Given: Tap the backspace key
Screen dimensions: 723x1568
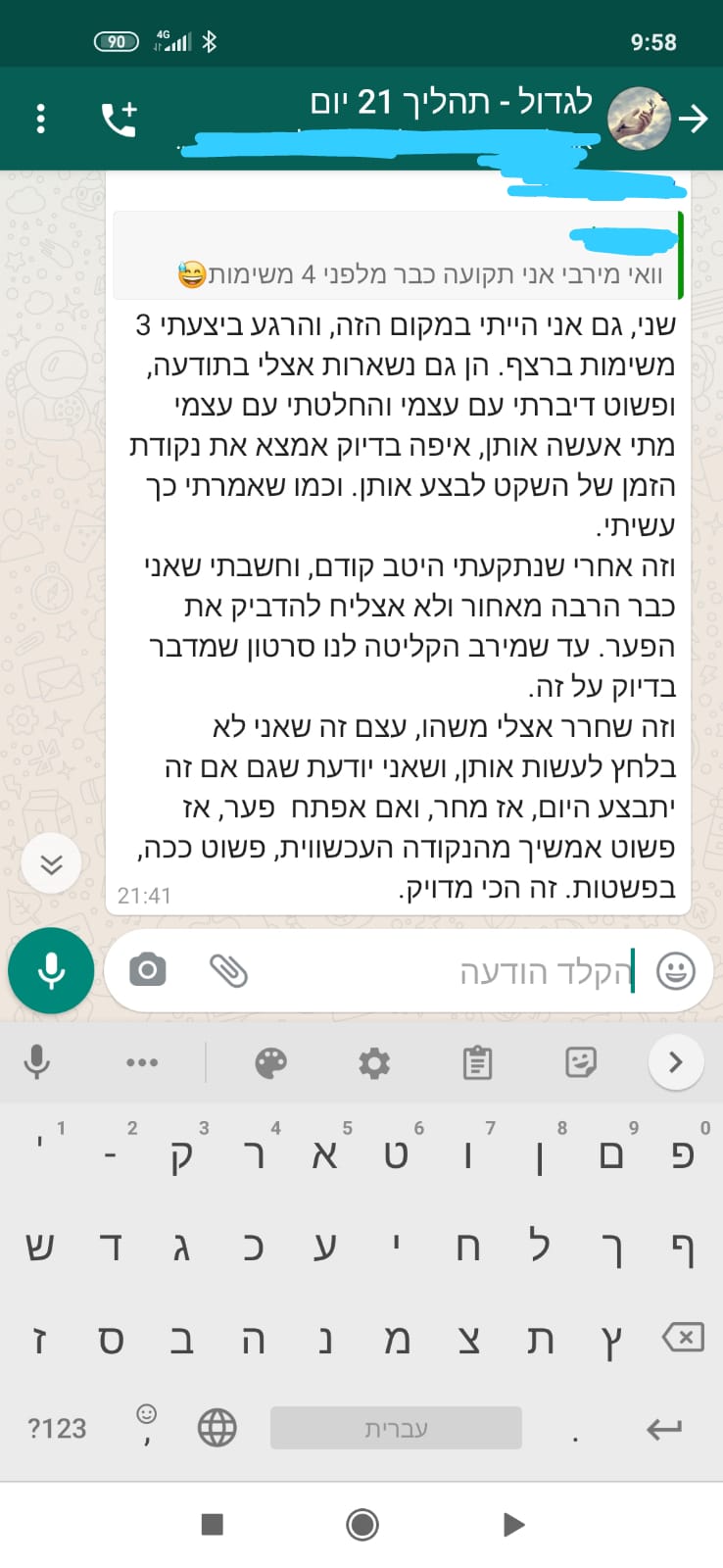Looking at the screenshot, I should 683,1338.
